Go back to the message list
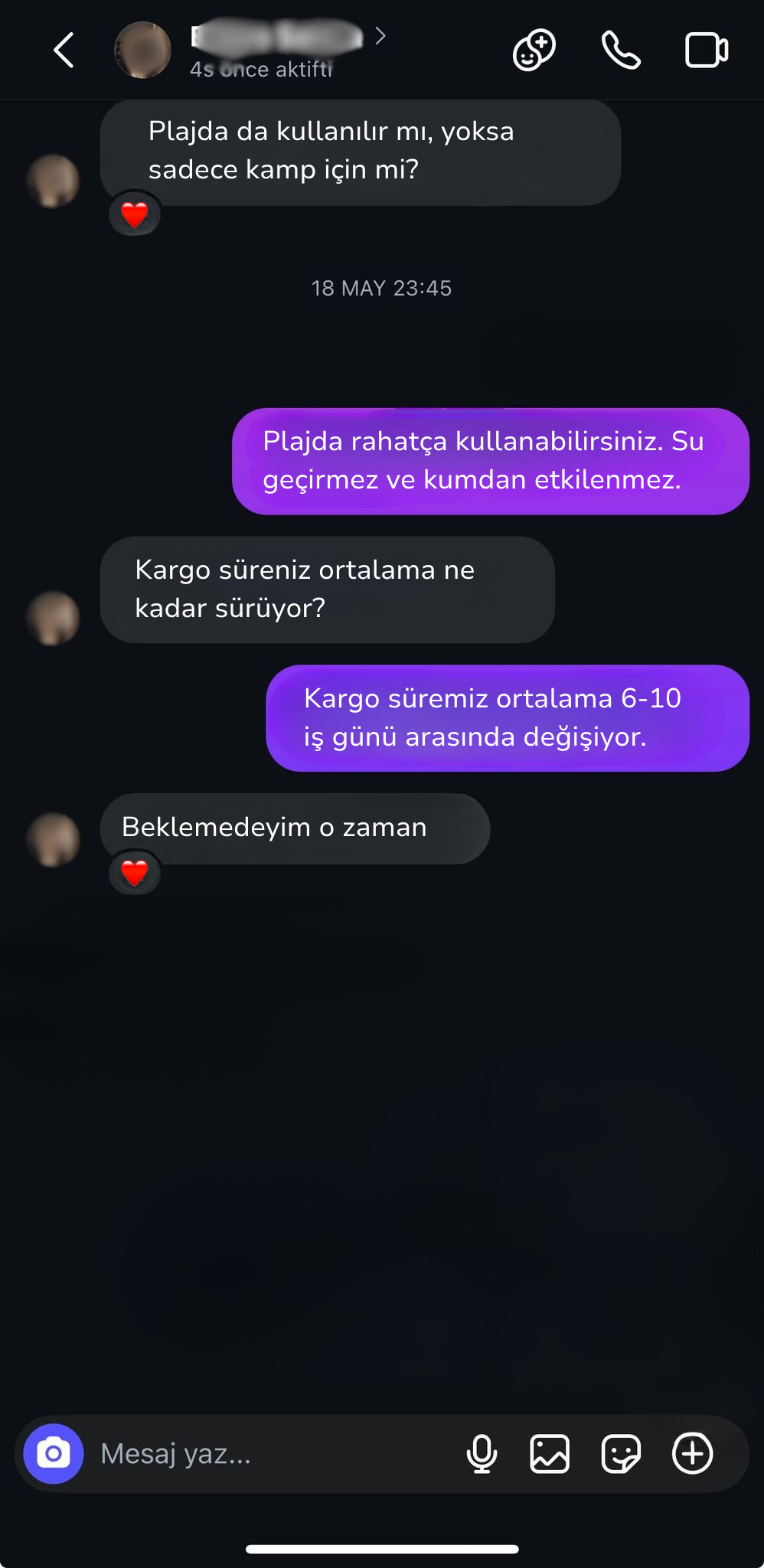Screen dimensions: 764x1568 (64, 51)
